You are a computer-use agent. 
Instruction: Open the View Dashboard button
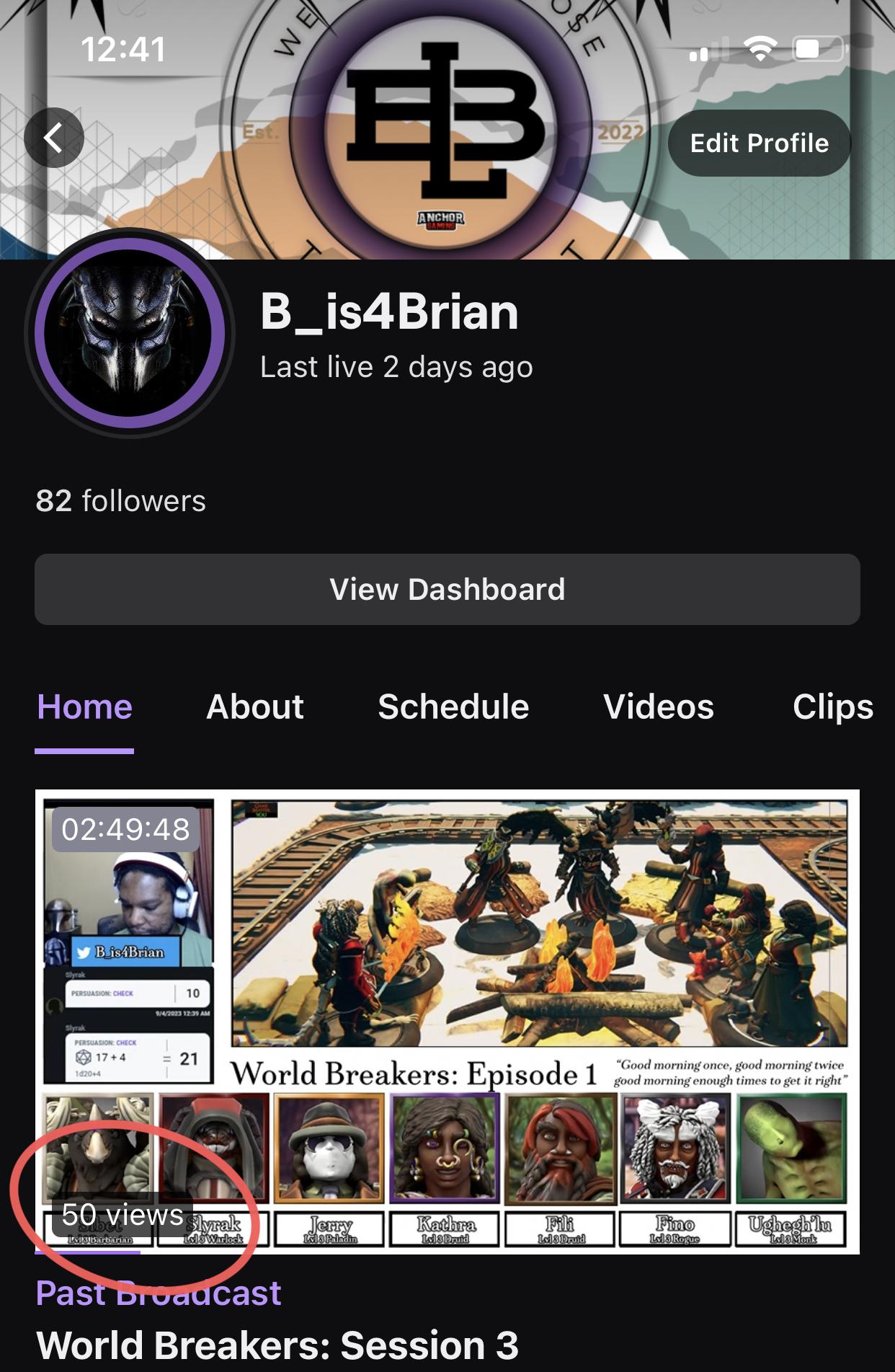pyautogui.click(x=447, y=589)
